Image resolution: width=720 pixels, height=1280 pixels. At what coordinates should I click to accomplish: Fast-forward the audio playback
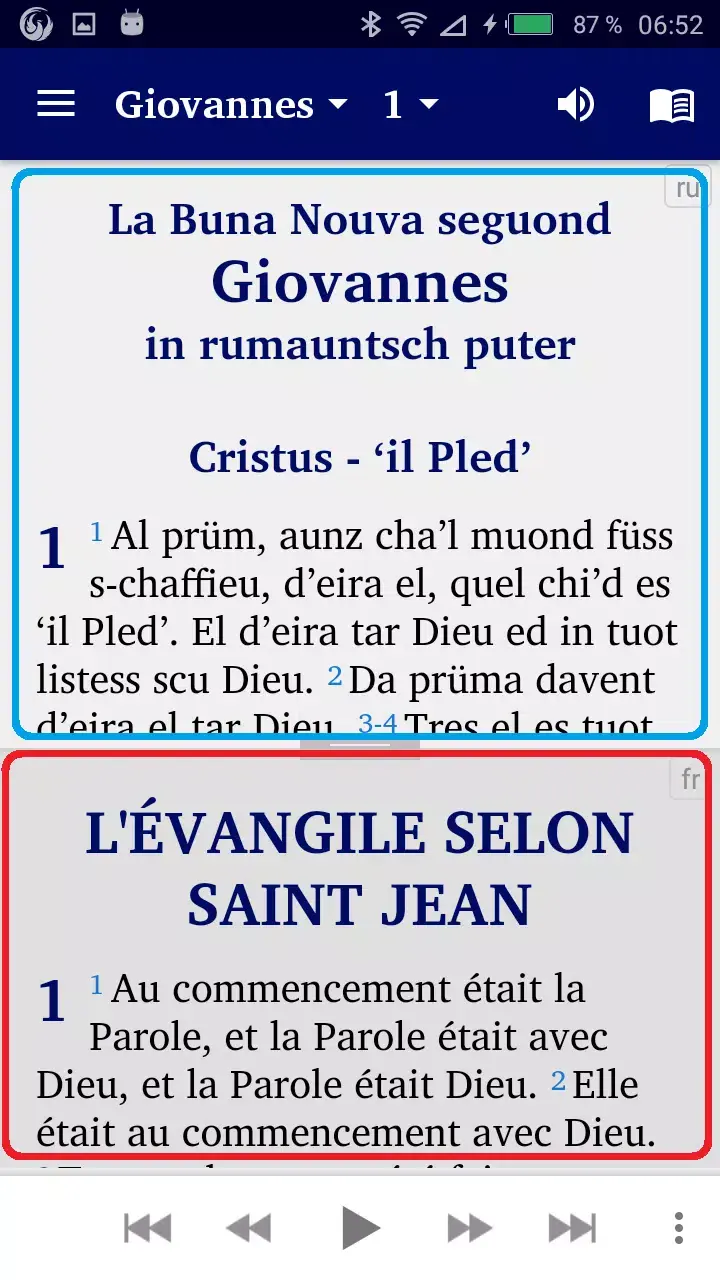pos(469,1227)
